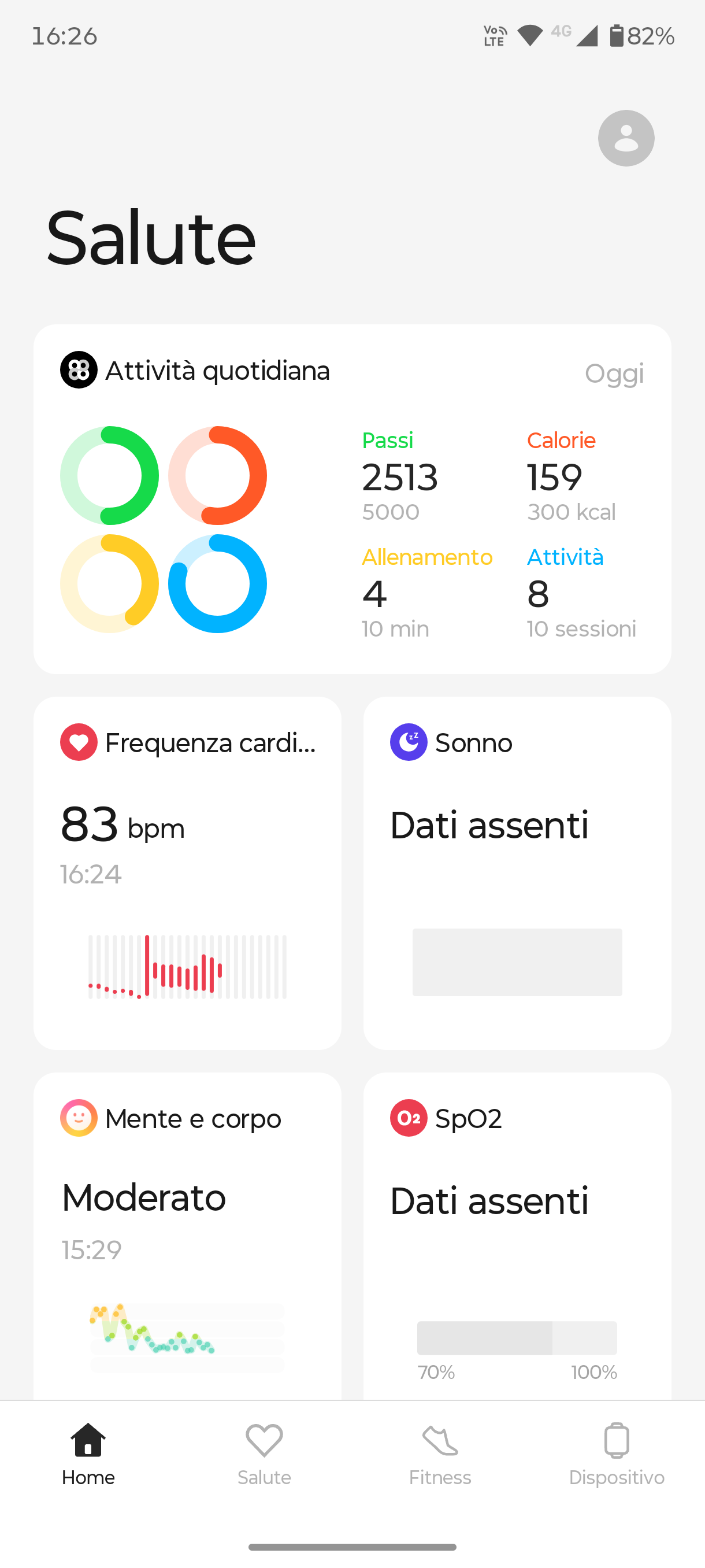This screenshot has width=705, height=1568.
Task: Open the profile avatar icon
Action: tap(625, 138)
